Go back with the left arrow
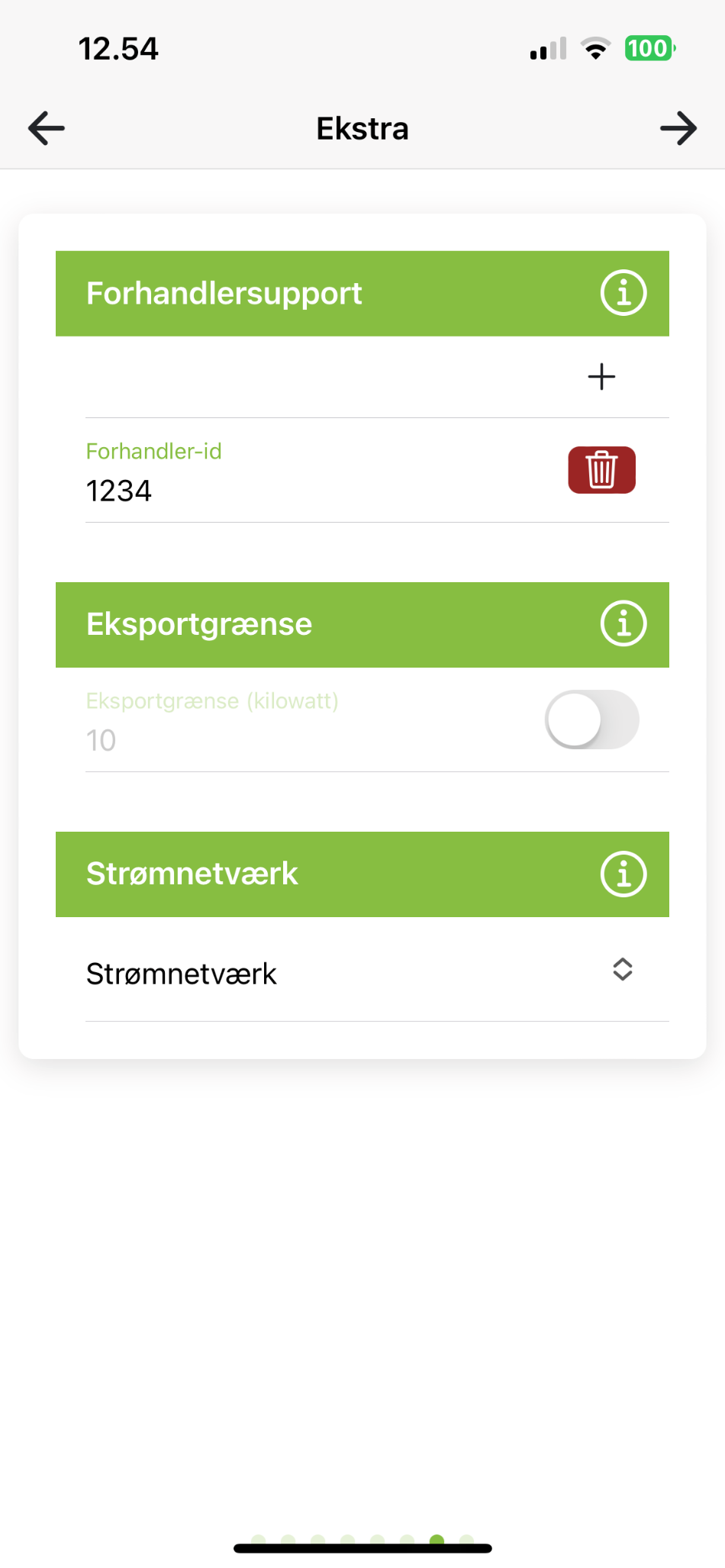Screen dimensions: 725x1568 pyautogui.click(x=47, y=128)
